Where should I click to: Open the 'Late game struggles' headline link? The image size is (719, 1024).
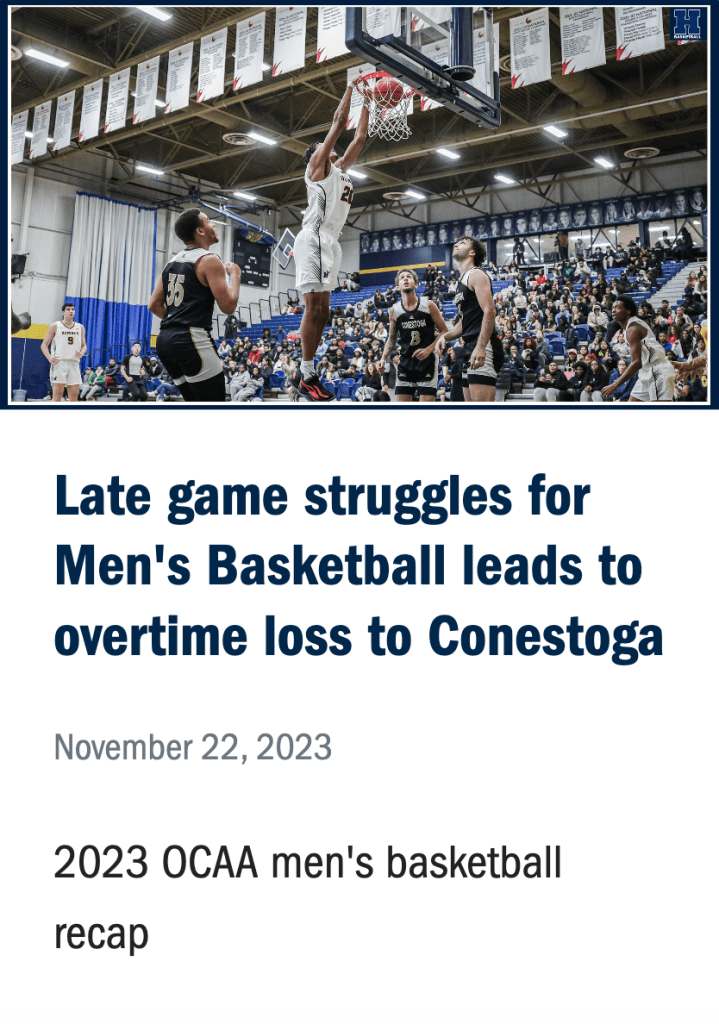coord(358,567)
